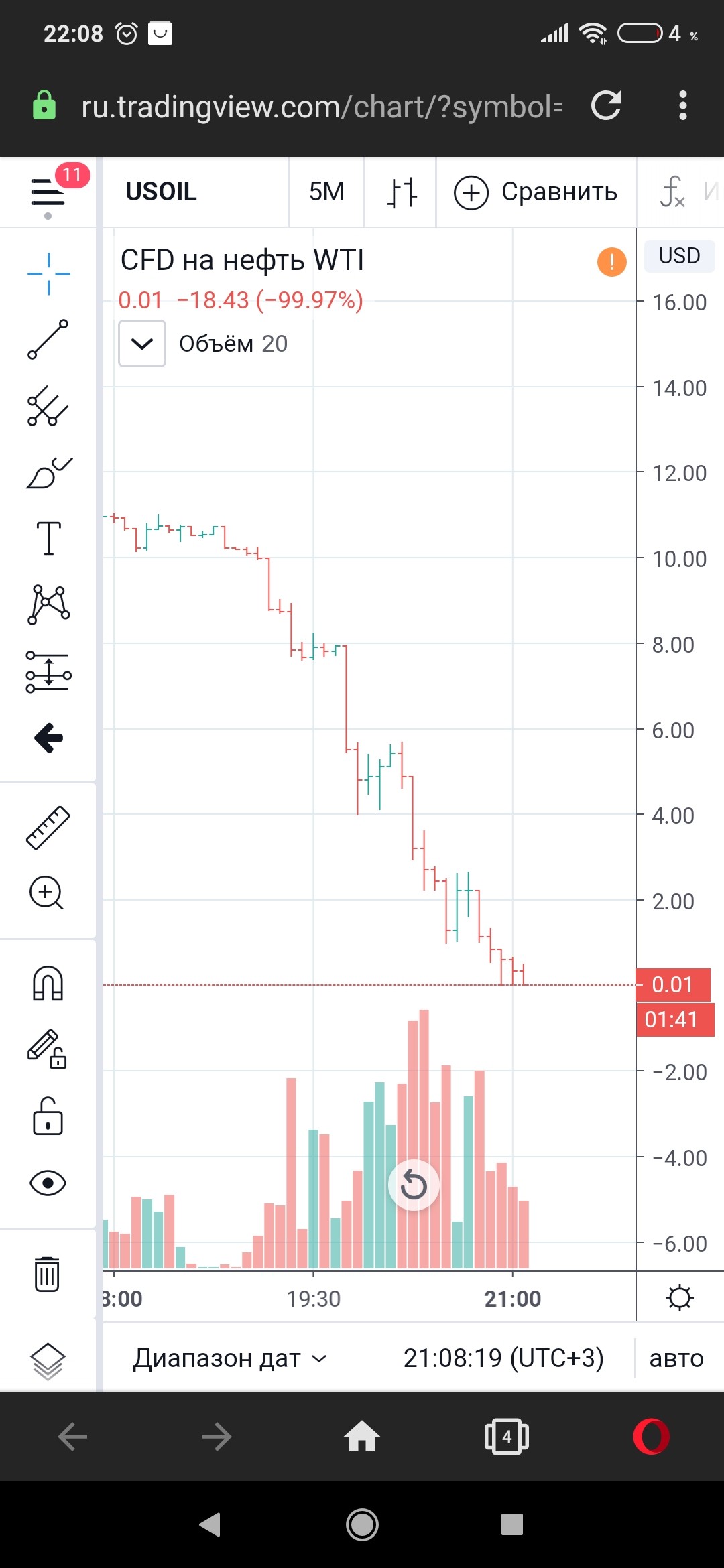Tap the USOIL symbol search
The image size is (724, 1568).
[x=162, y=192]
